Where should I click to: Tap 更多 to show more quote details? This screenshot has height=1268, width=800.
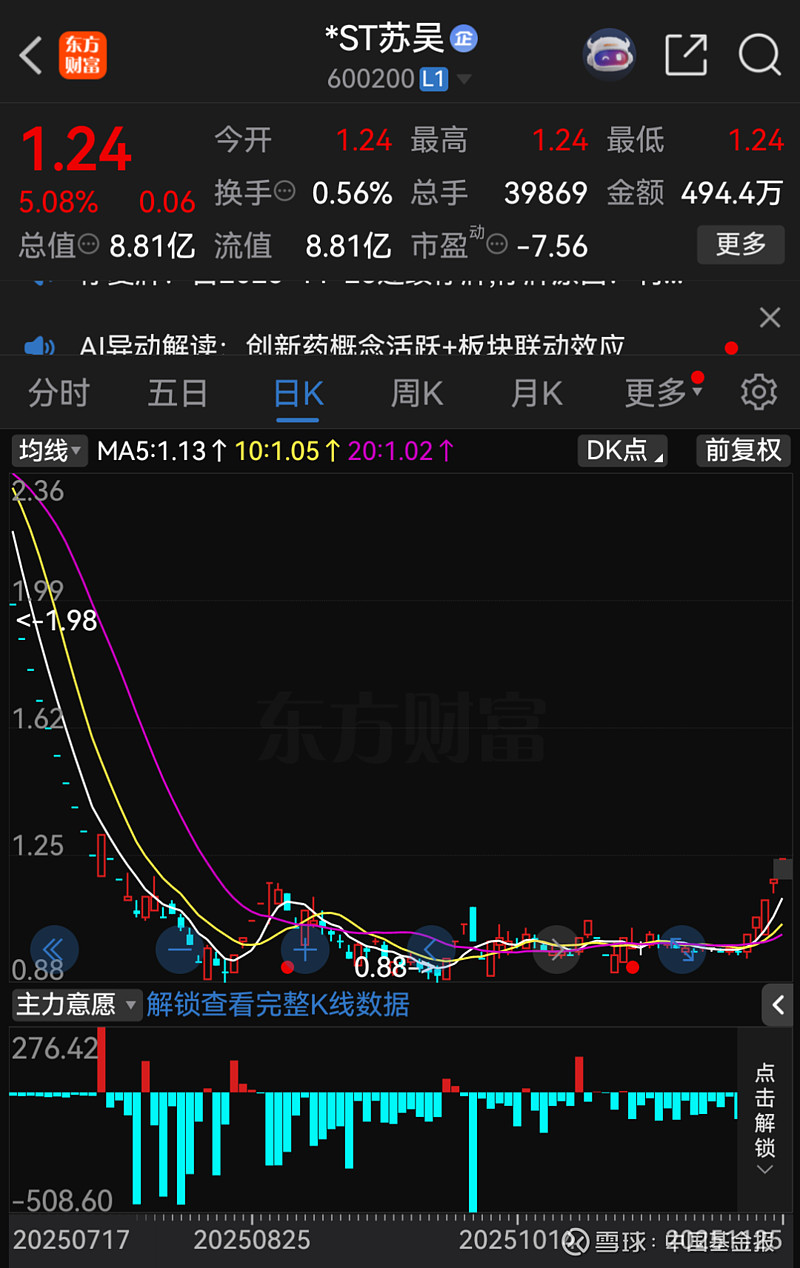click(x=740, y=245)
